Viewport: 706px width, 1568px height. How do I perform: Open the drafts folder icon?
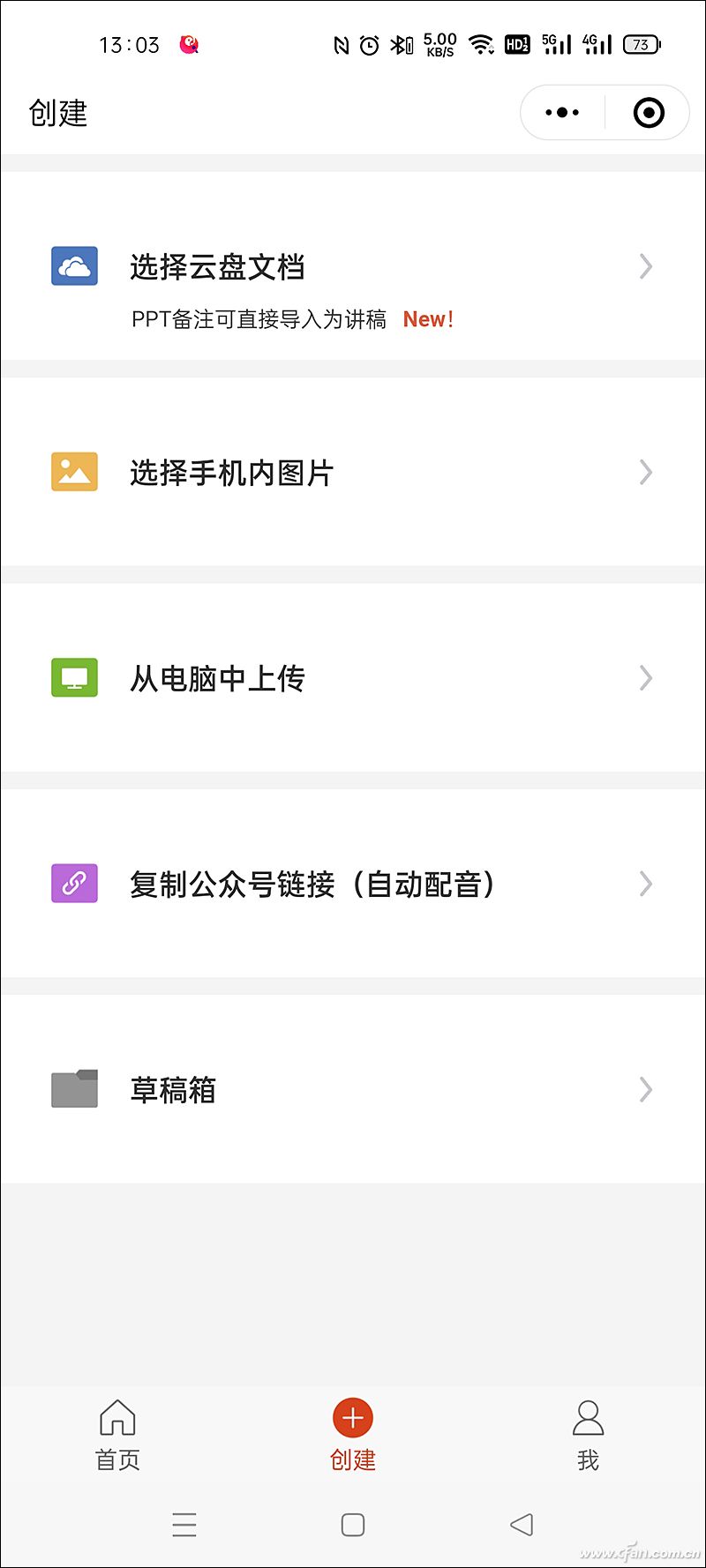(x=74, y=1089)
